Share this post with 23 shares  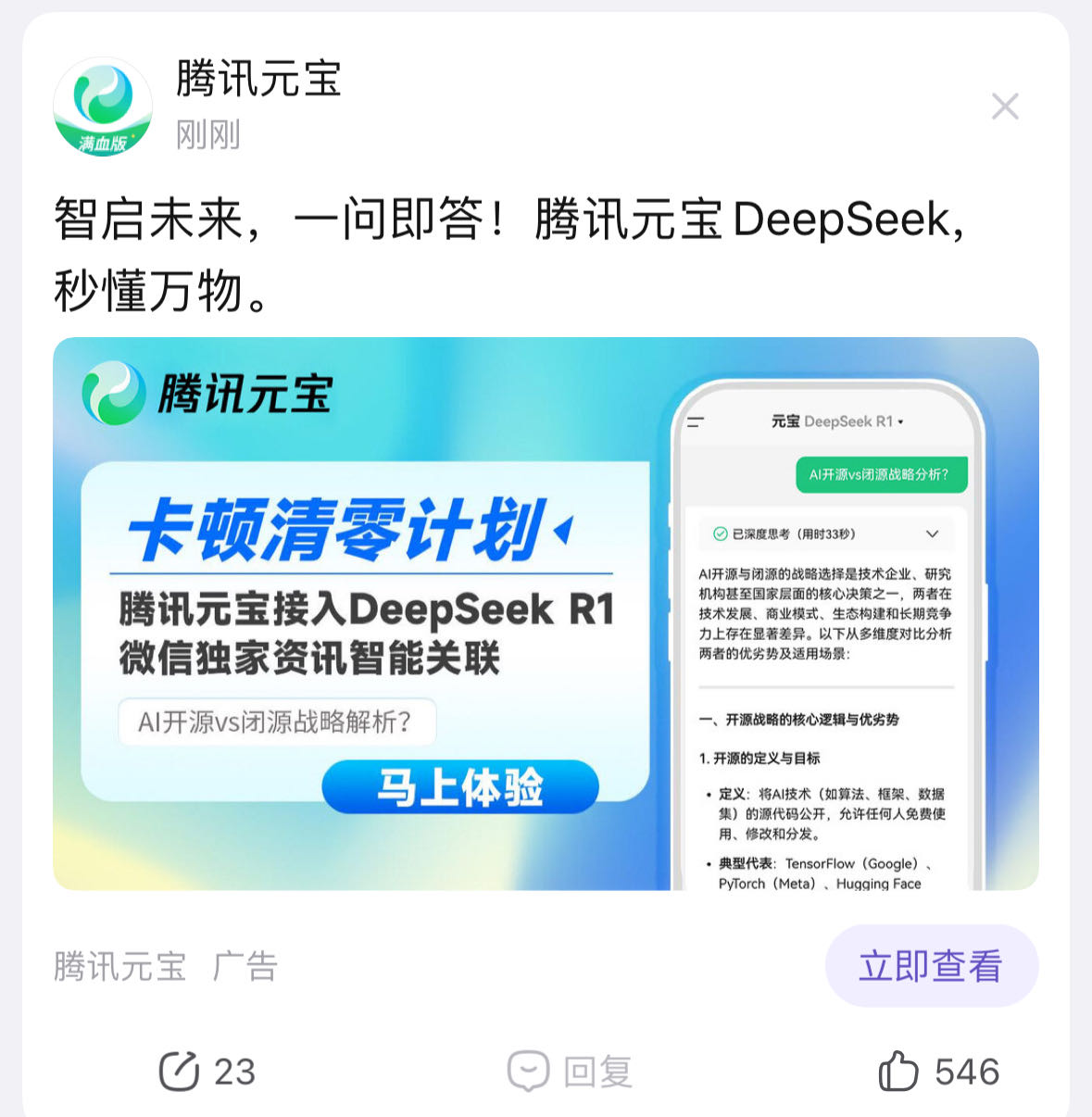click(x=207, y=1072)
